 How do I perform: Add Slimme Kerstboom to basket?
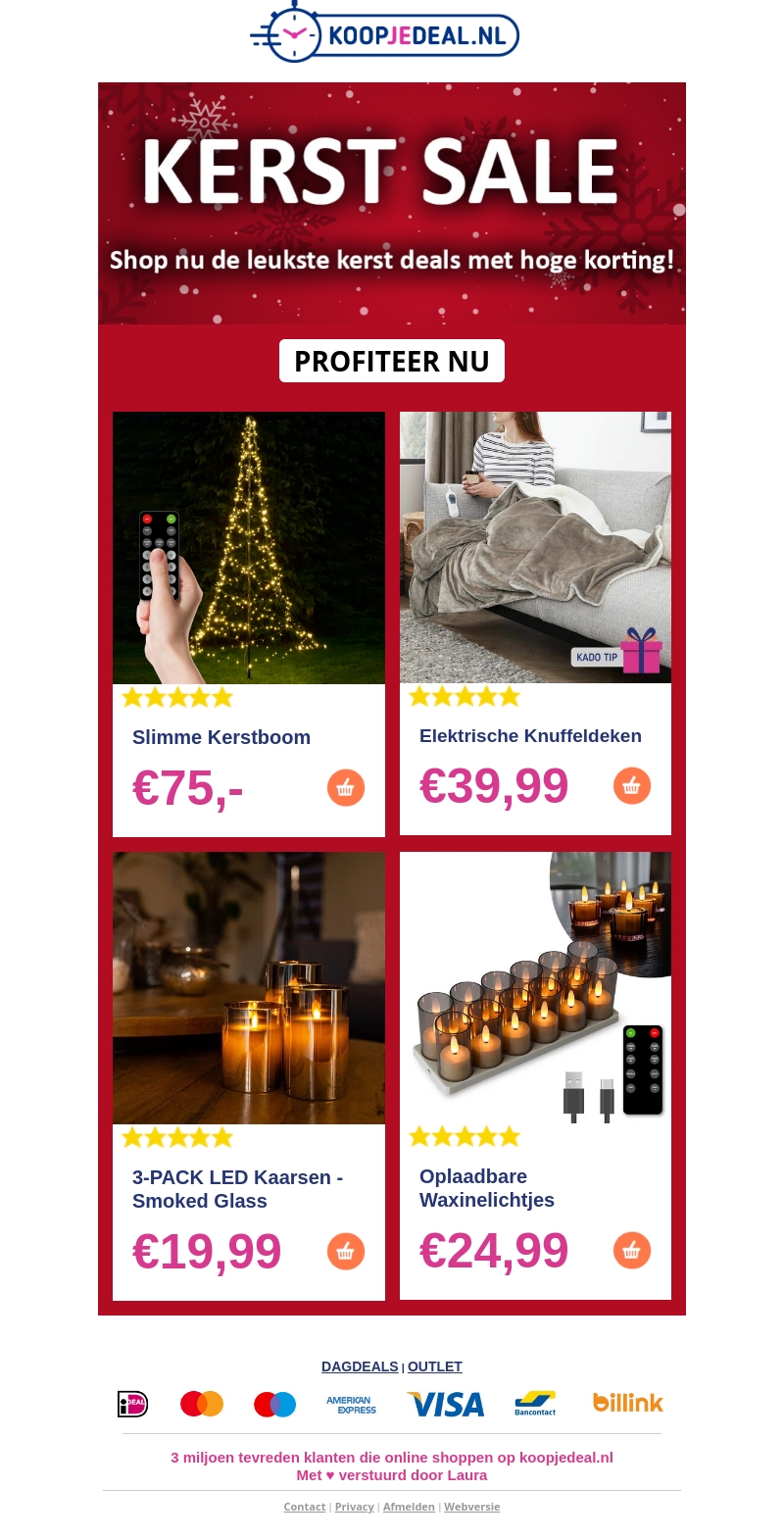pos(345,787)
